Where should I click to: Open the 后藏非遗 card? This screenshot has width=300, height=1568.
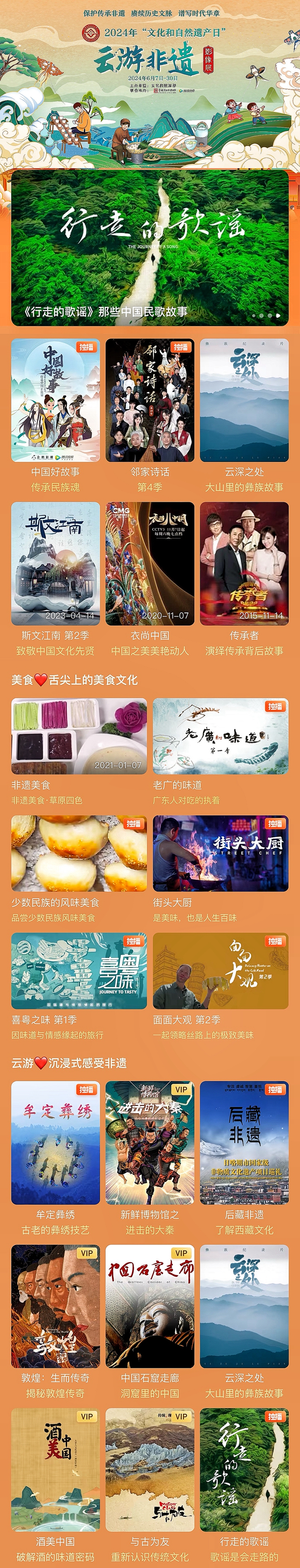tap(244, 1143)
